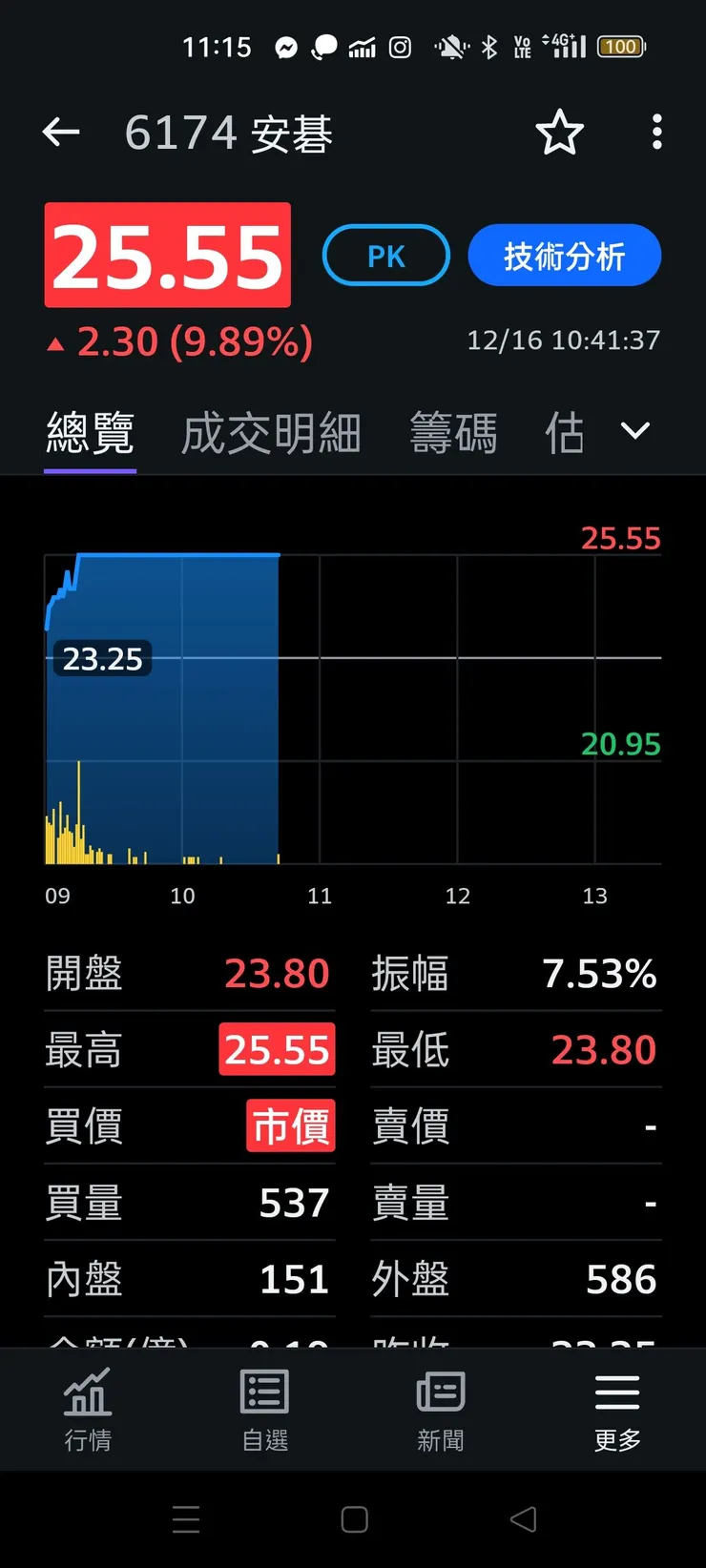Tap the price 25.55 display
Screen dimensions: 706x1568
click(167, 256)
